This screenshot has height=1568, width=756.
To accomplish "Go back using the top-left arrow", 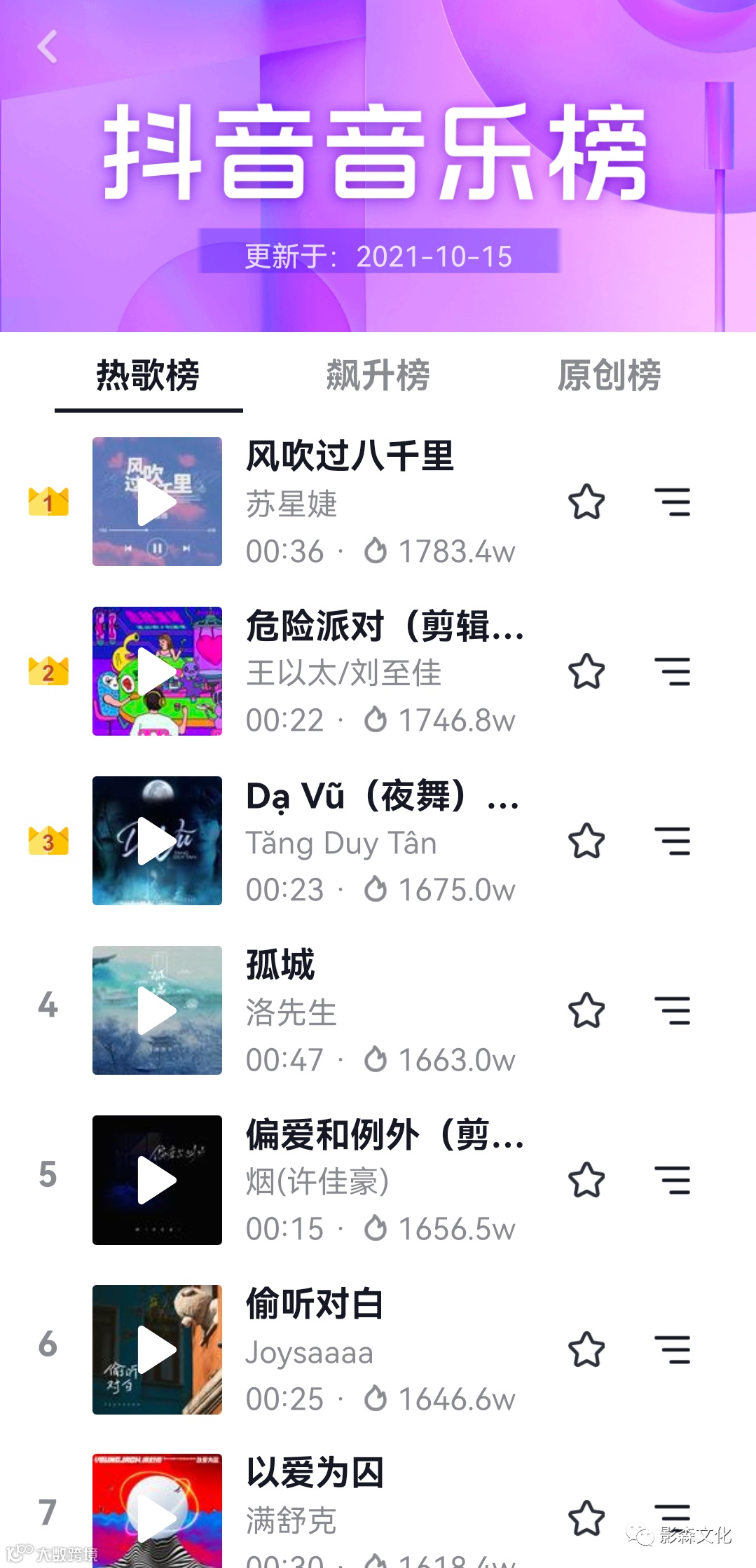I will coord(47,47).
